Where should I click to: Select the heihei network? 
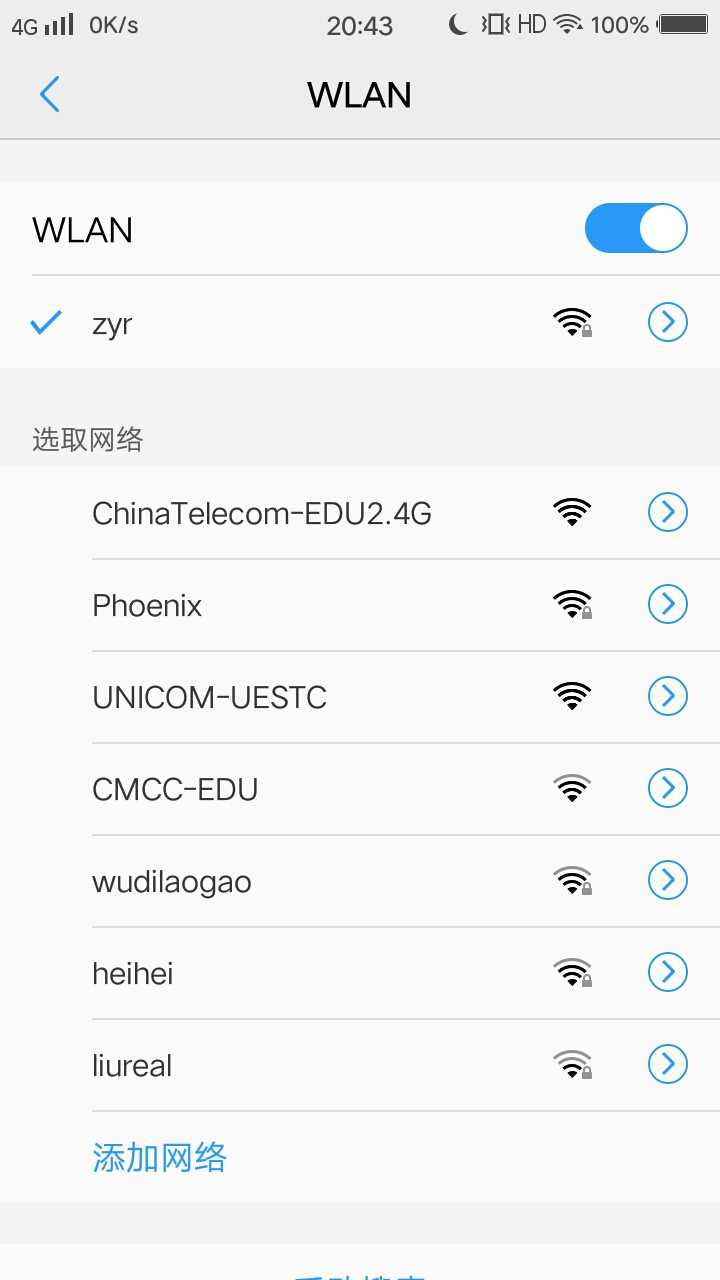(133, 974)
